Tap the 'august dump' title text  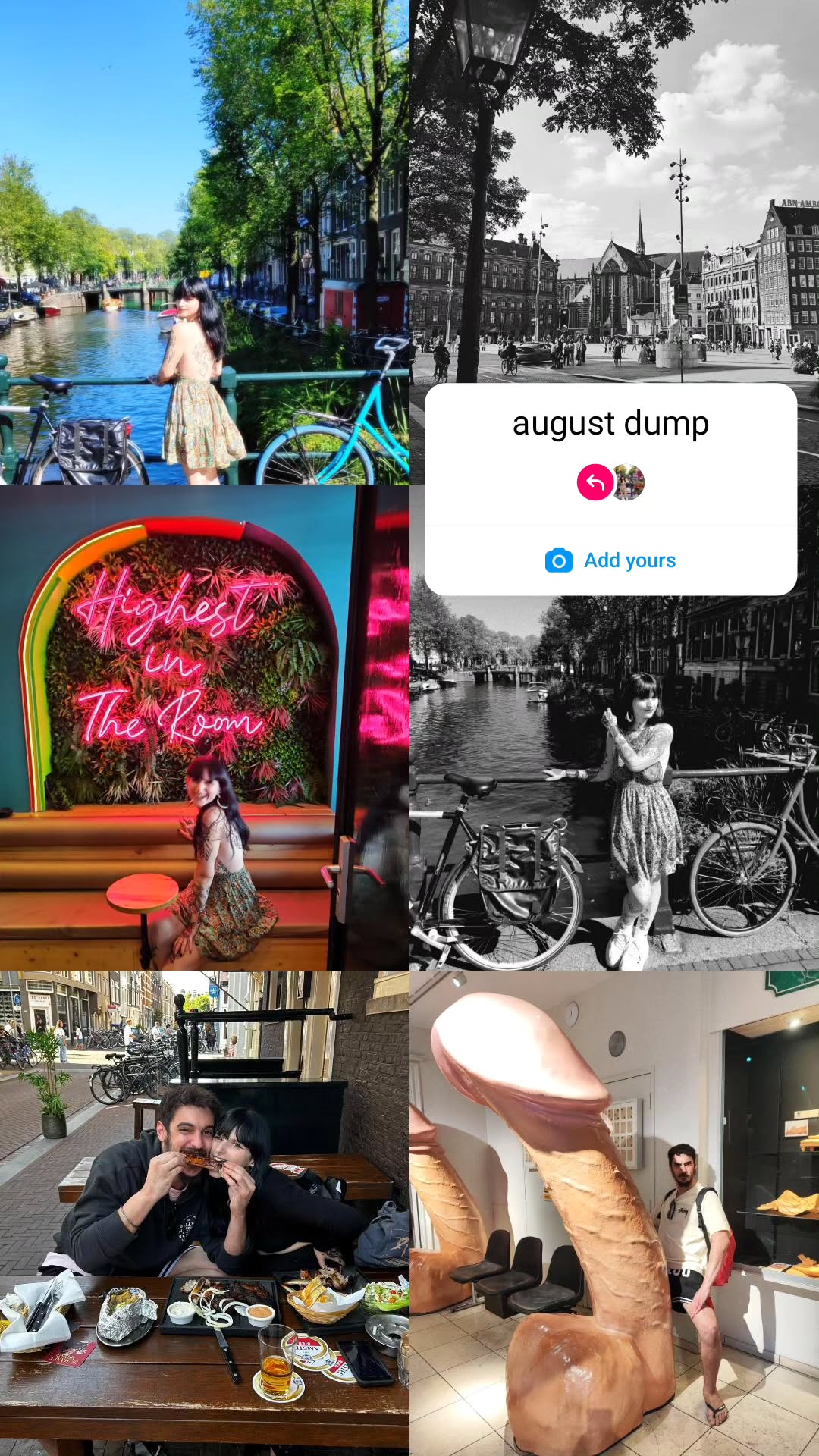point(611,424)
